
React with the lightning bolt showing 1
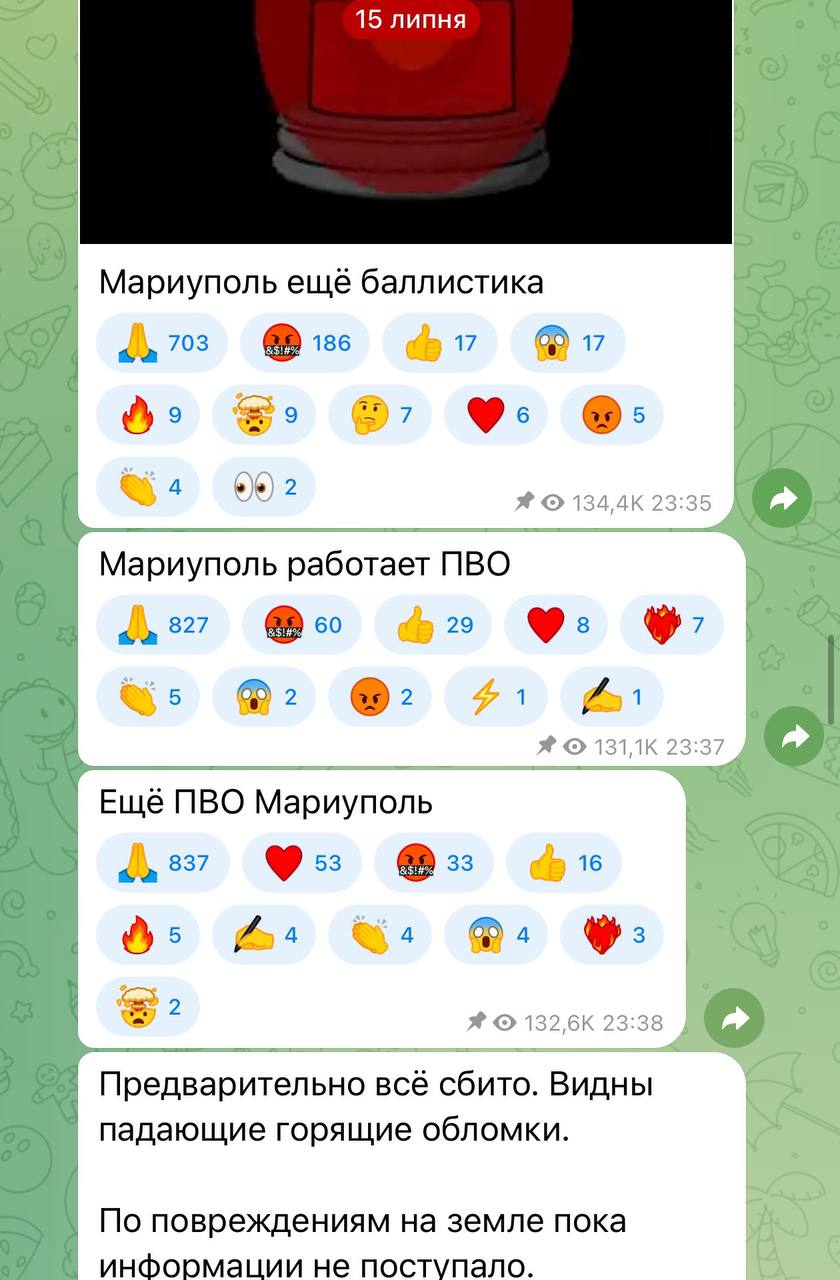496,697
